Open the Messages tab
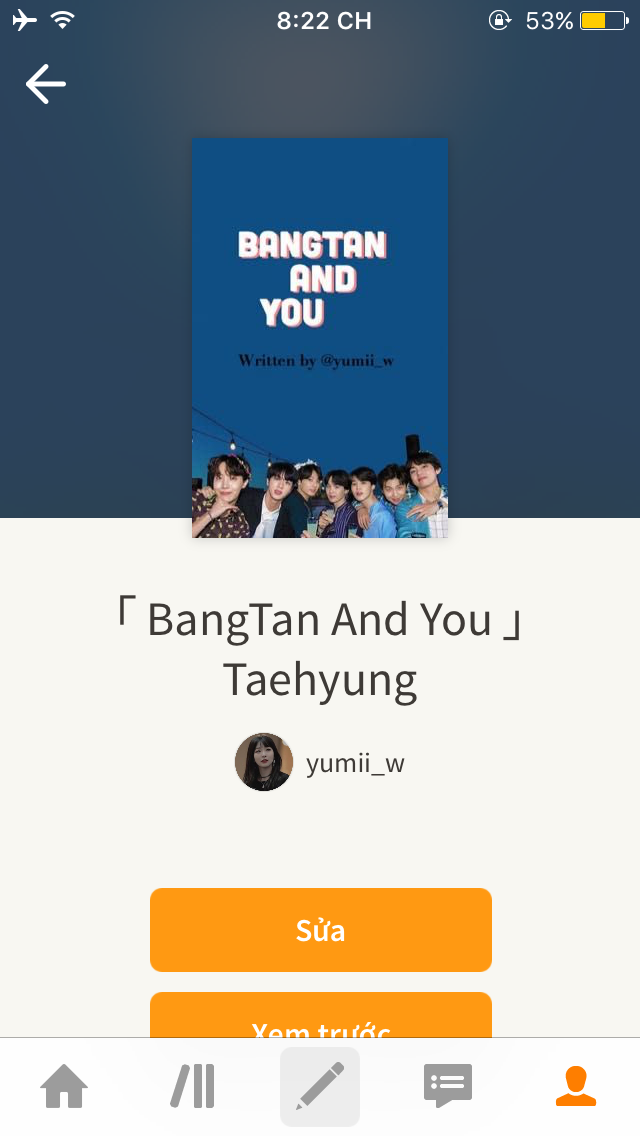Viewport: 640px width, 1136px height. tap(448, 1086)
